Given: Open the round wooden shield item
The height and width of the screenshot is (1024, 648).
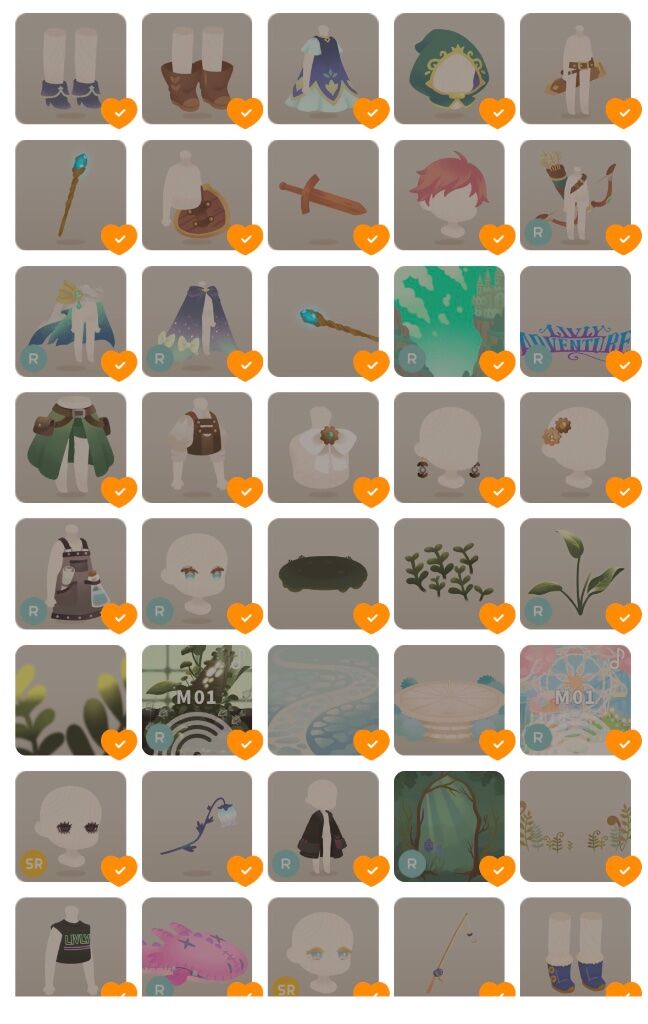Looking at the screenshot, I should click(x=196, y=194).
